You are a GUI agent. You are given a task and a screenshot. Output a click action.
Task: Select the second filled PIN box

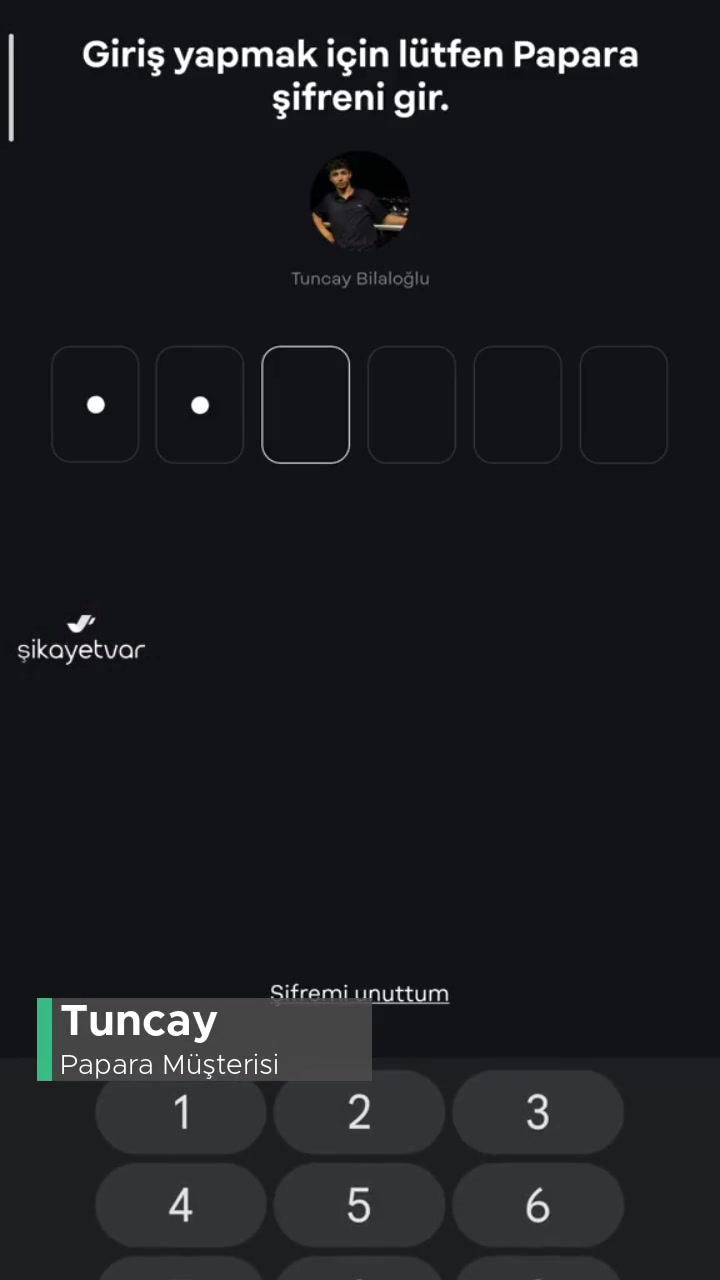pos(199,404)
